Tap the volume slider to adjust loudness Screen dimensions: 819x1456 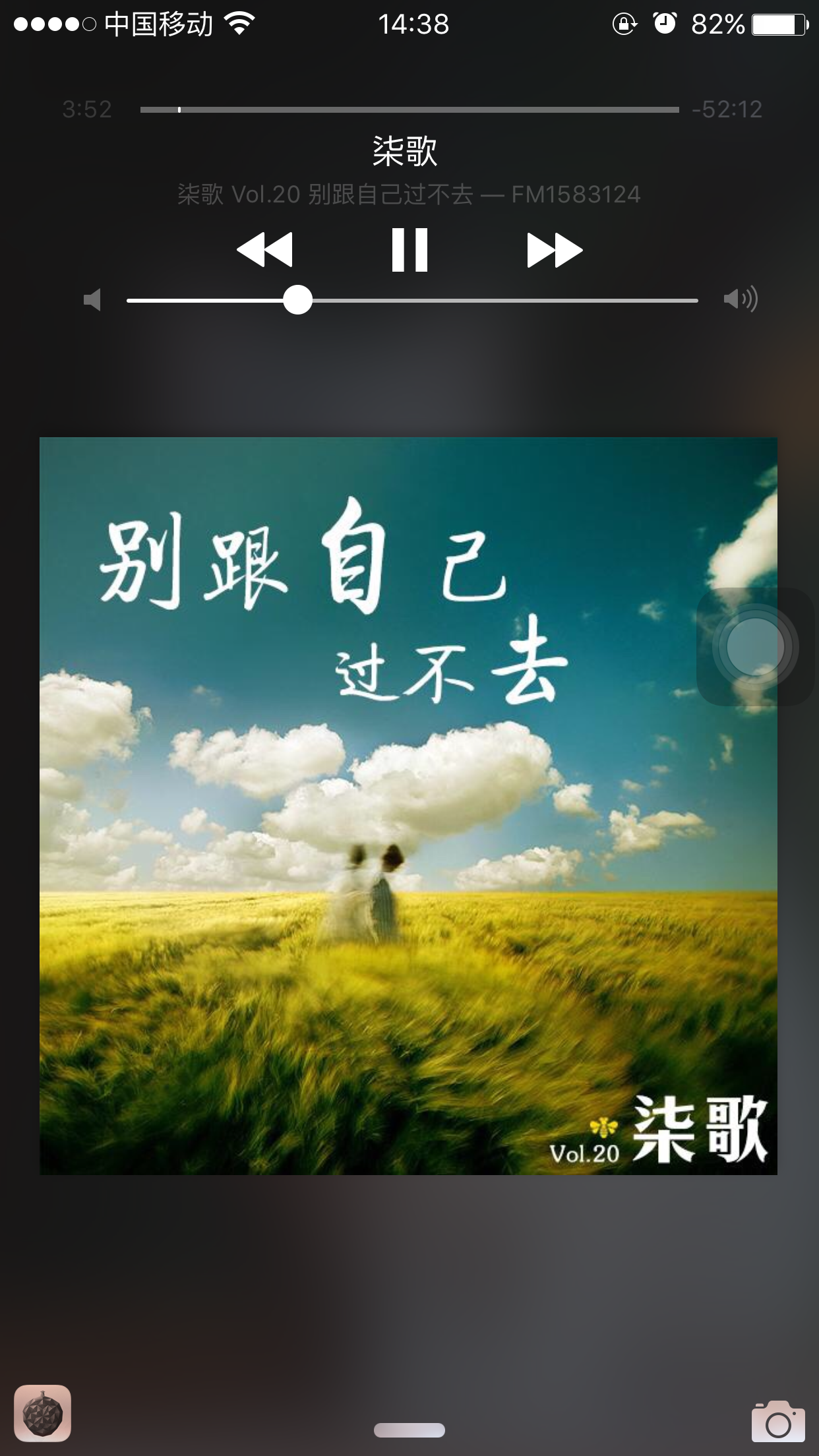[x=412, y=300]
